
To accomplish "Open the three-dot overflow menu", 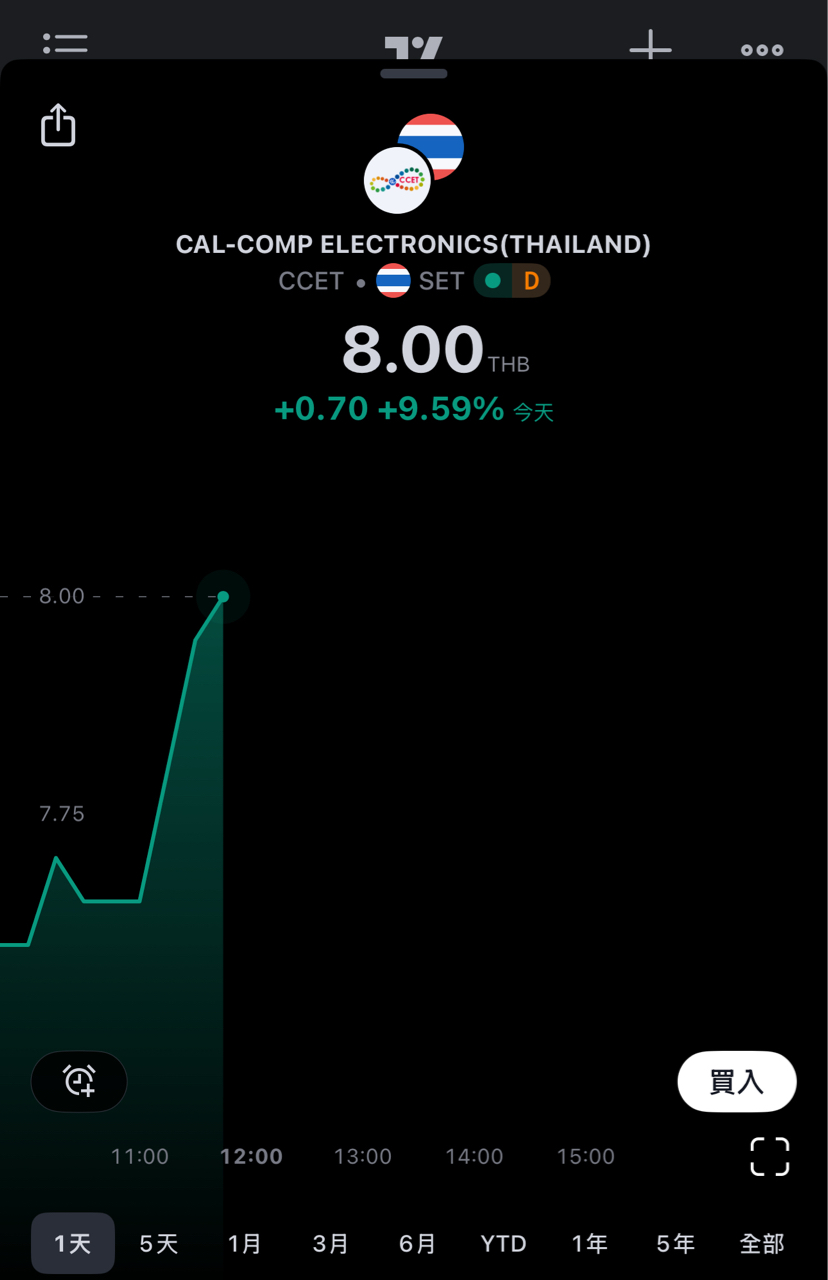I will point(762,48).
